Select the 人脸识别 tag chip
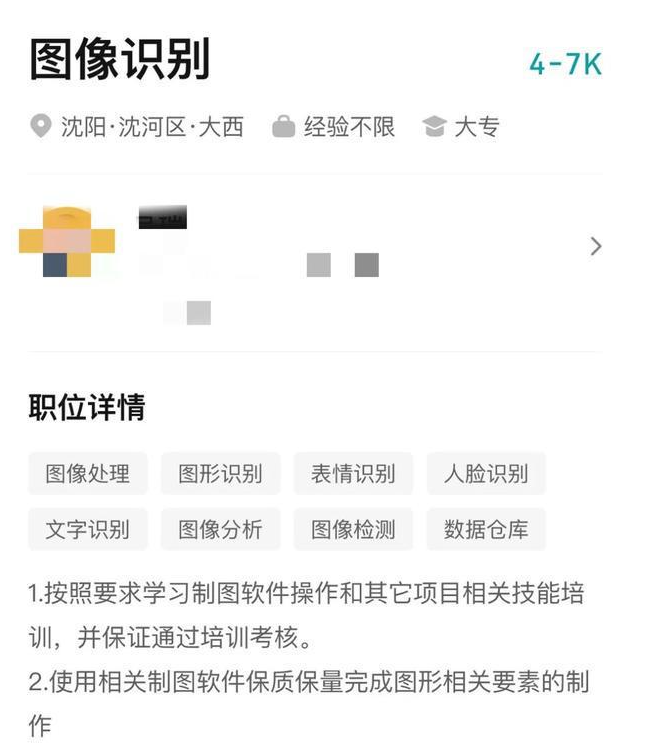 click(486, 474)
